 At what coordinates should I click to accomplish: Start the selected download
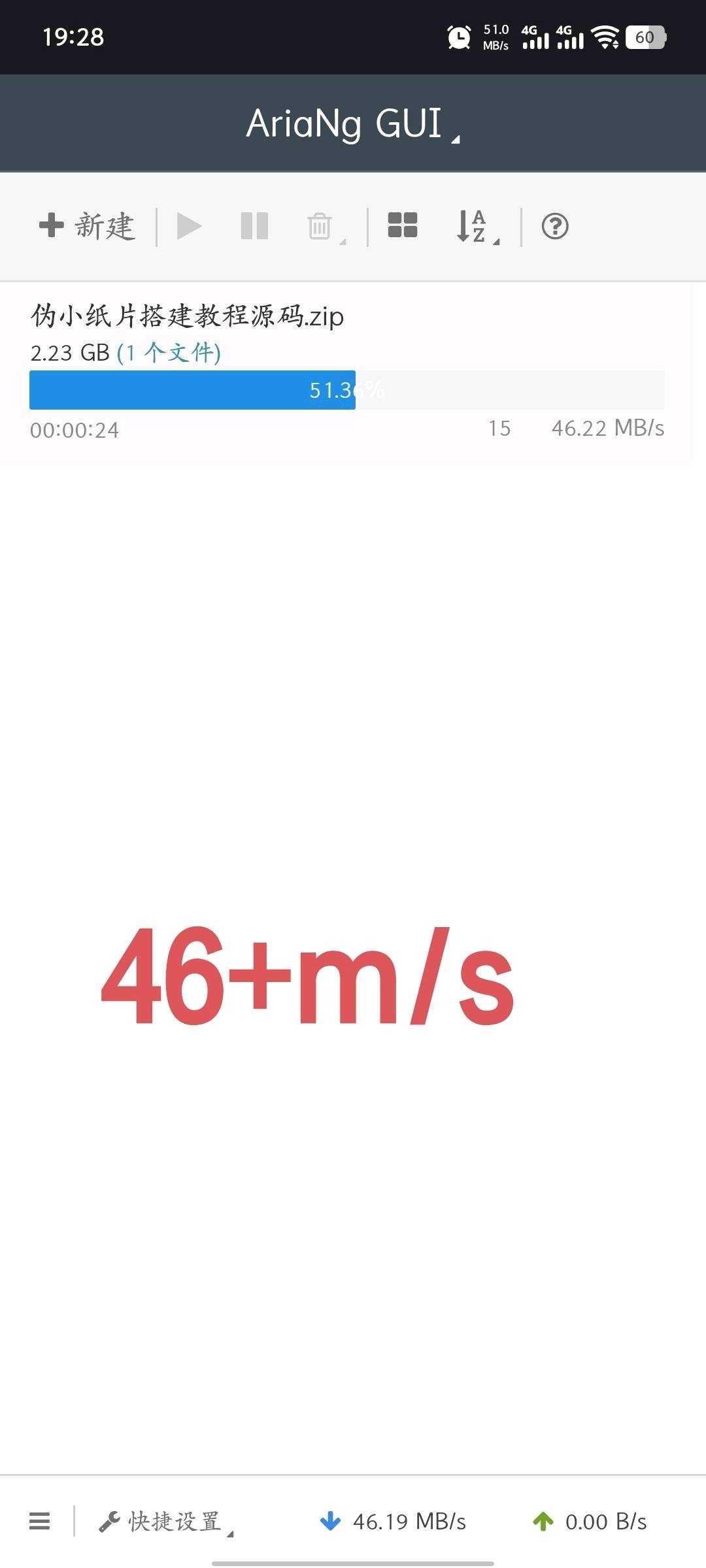coord(190,225)
